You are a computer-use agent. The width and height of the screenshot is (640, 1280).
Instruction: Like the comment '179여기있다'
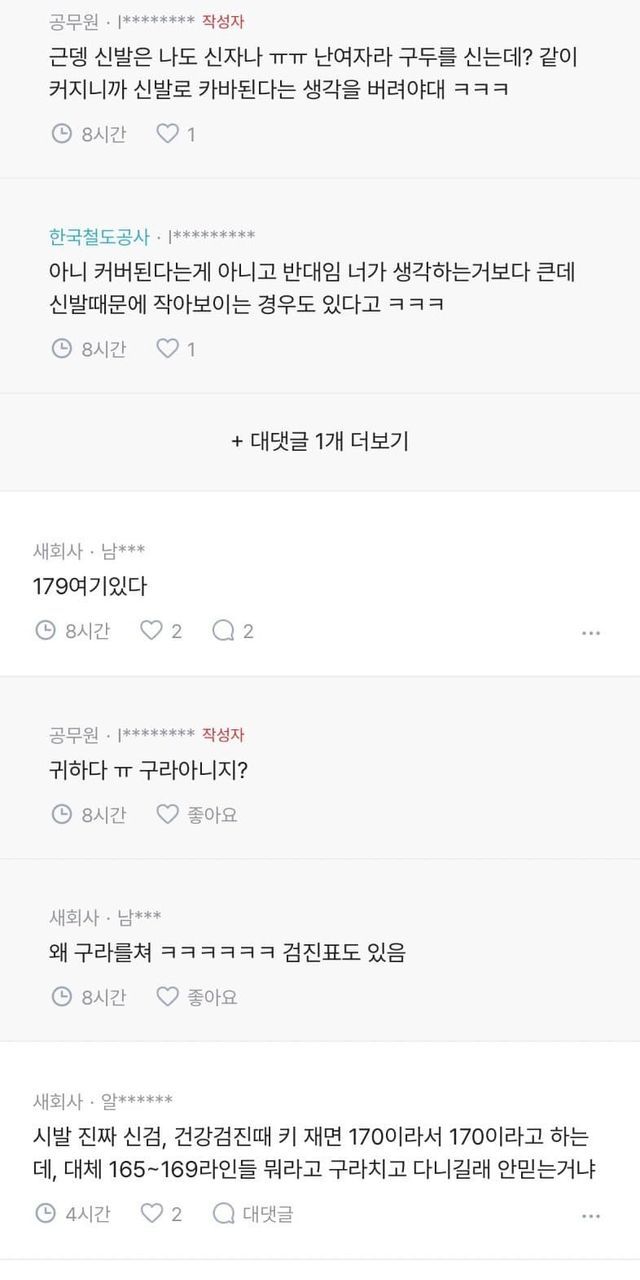click(x=160, y=631)
